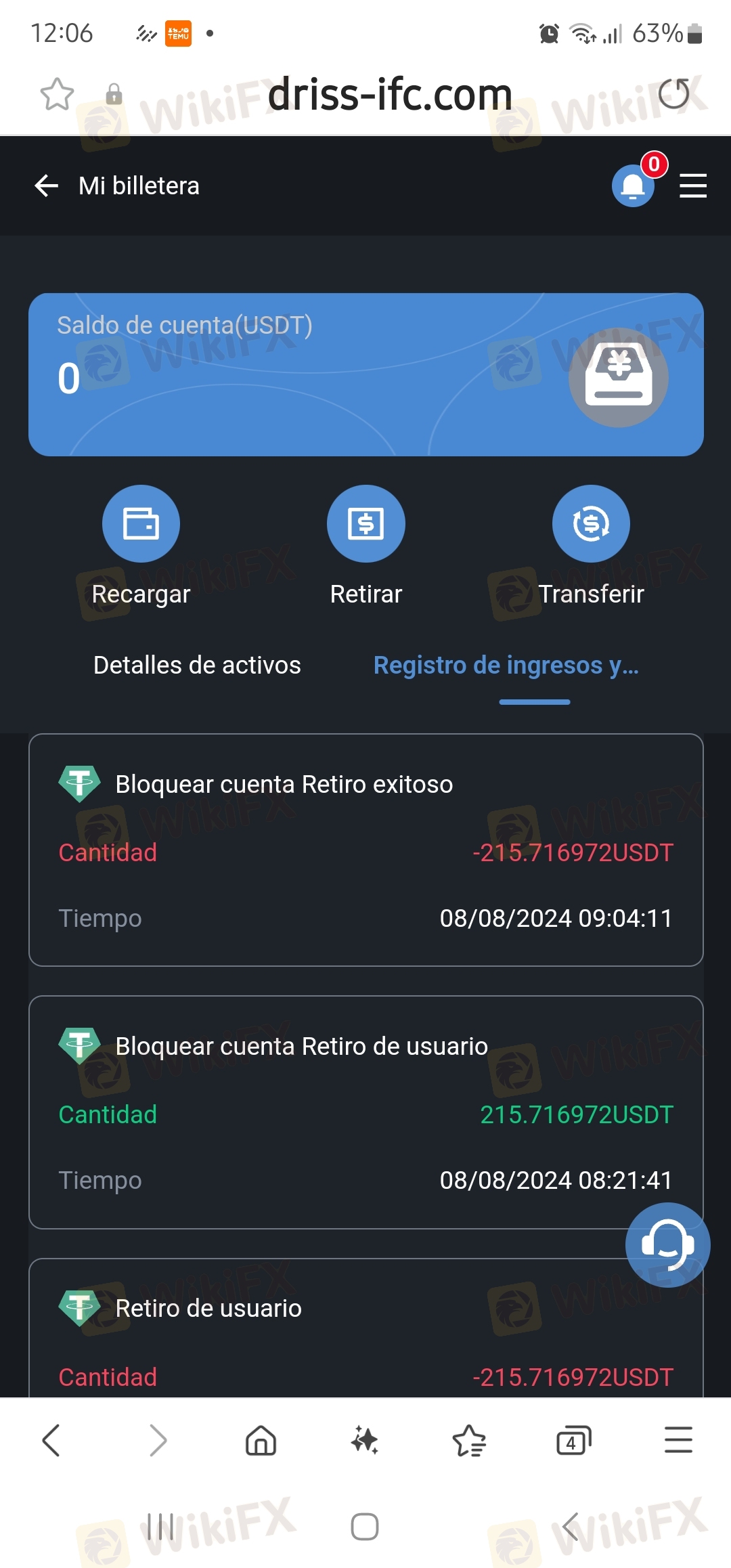Open the notifications bell

[x=633, y=186]
